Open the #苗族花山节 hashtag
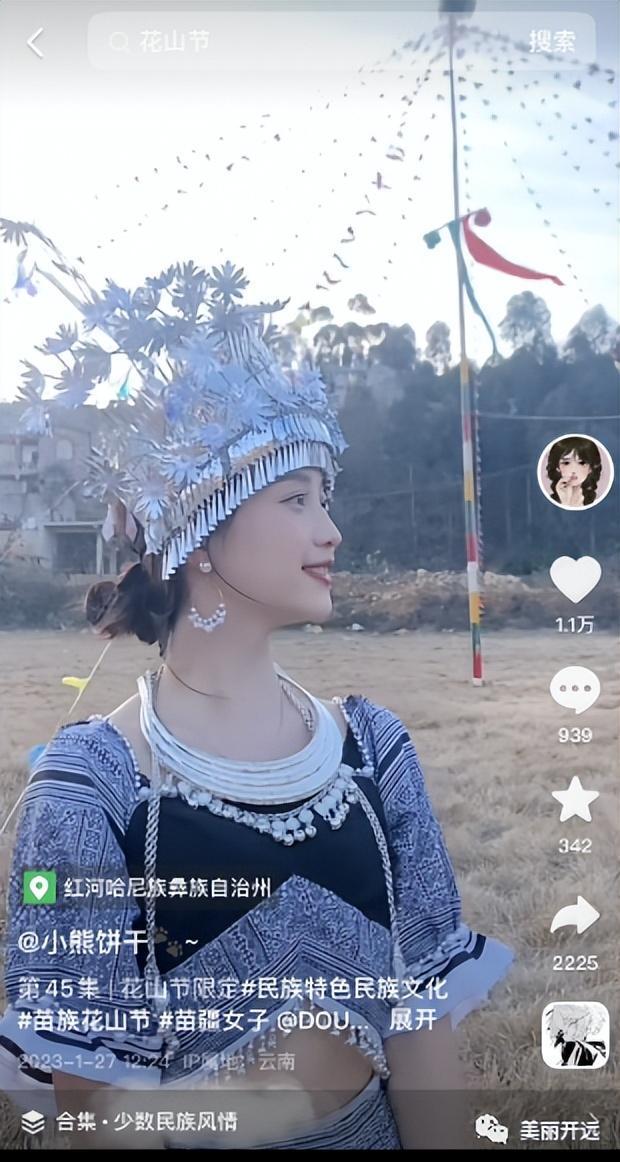 tap(84, 1020)
